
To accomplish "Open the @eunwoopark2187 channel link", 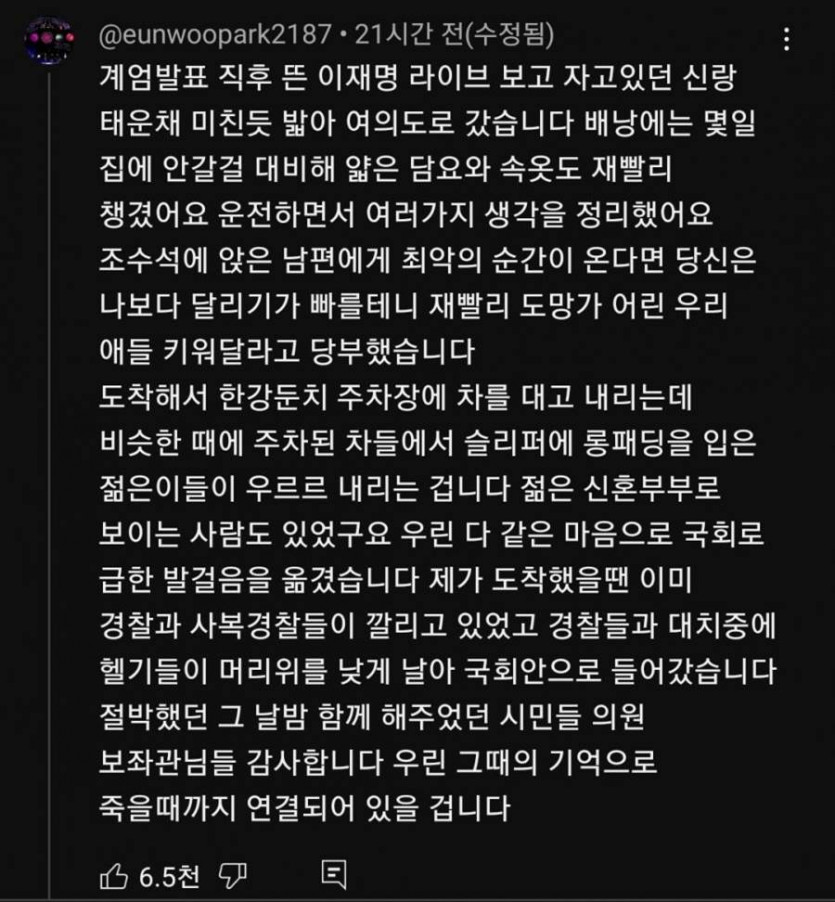I will (215, 35).
